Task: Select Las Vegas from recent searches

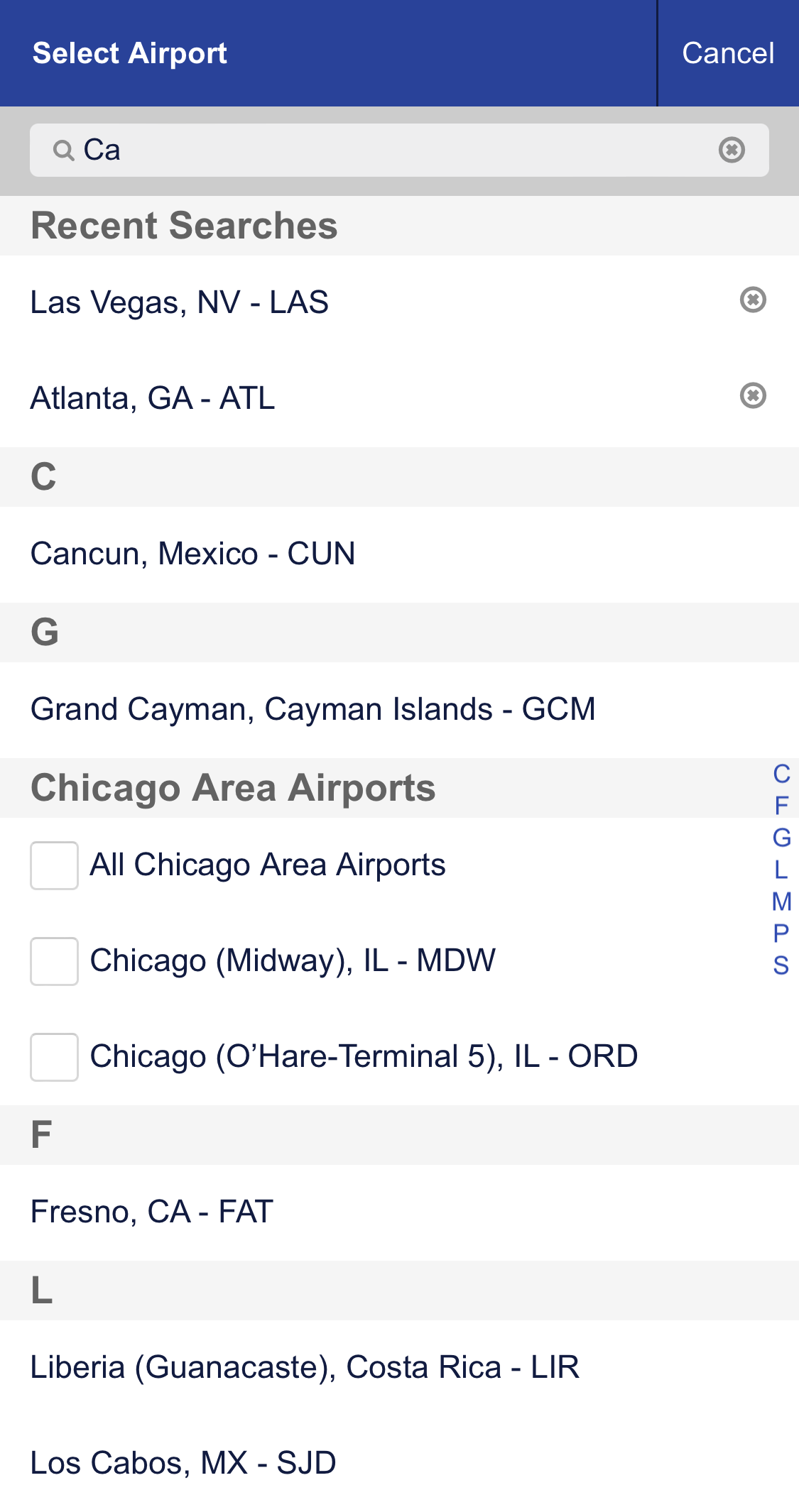Action: coord(179,302)
